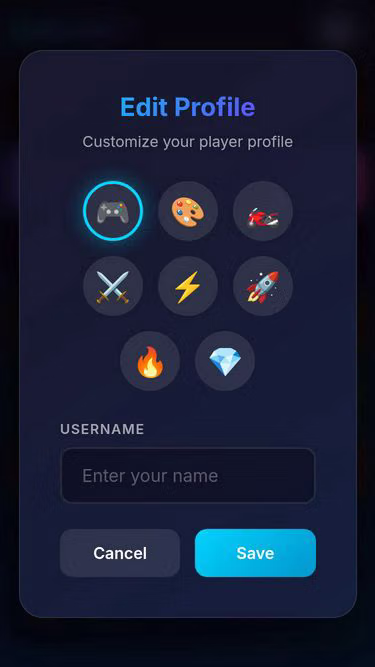Choose the paint palette avatar
The height and width of the screenshot is (667, 375).
[188, 211]
